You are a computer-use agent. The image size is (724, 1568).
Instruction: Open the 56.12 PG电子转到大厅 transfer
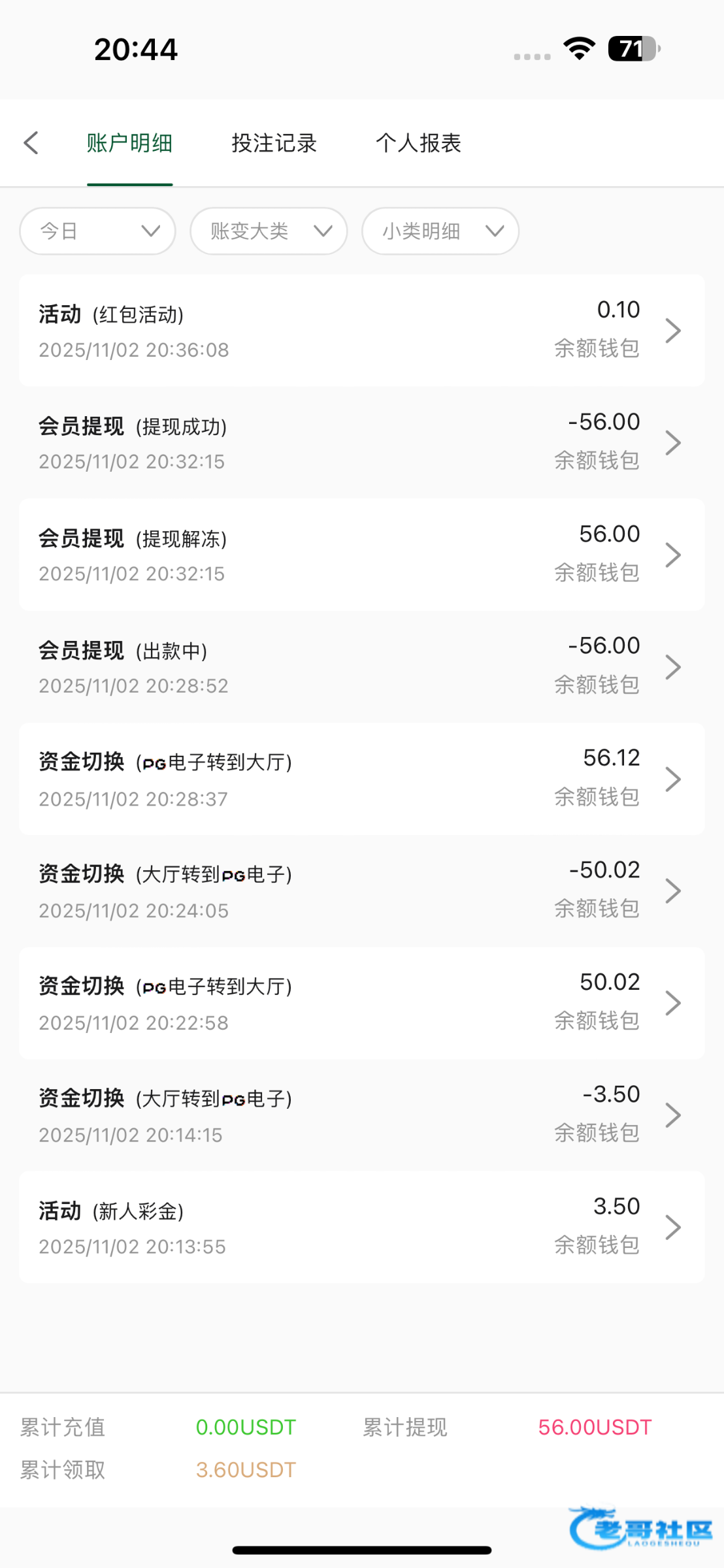361,779
